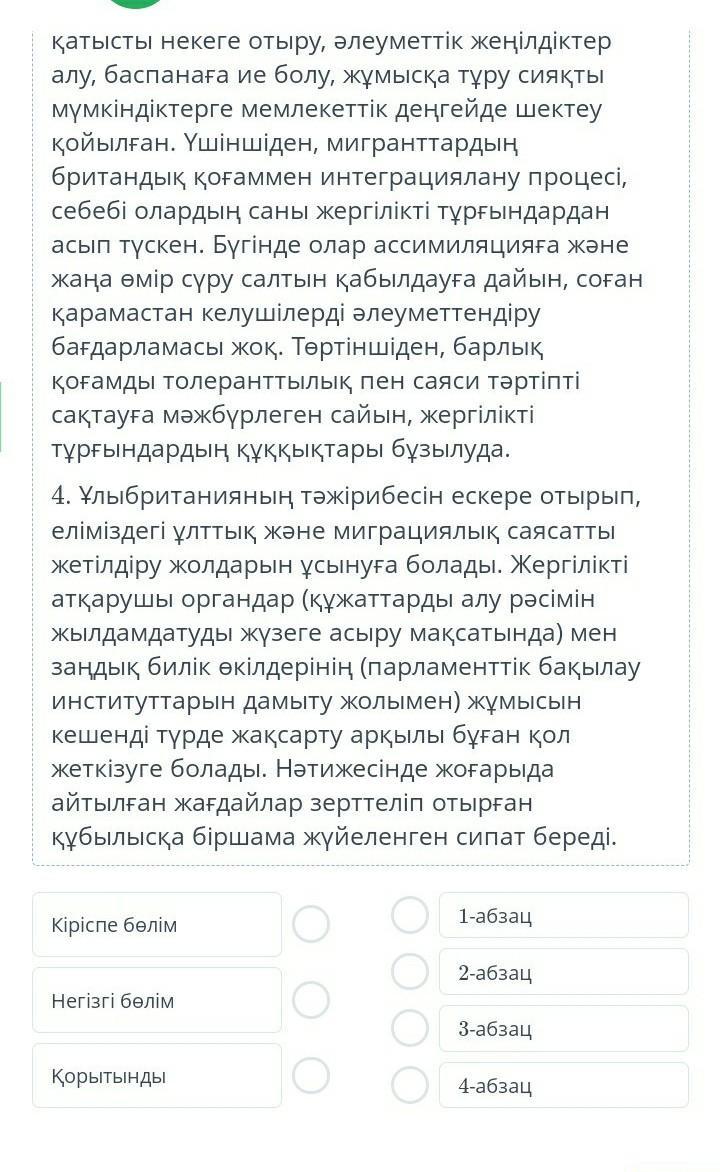
Task: Choose the circle beside 2-абзац
Action: (409, 971)
